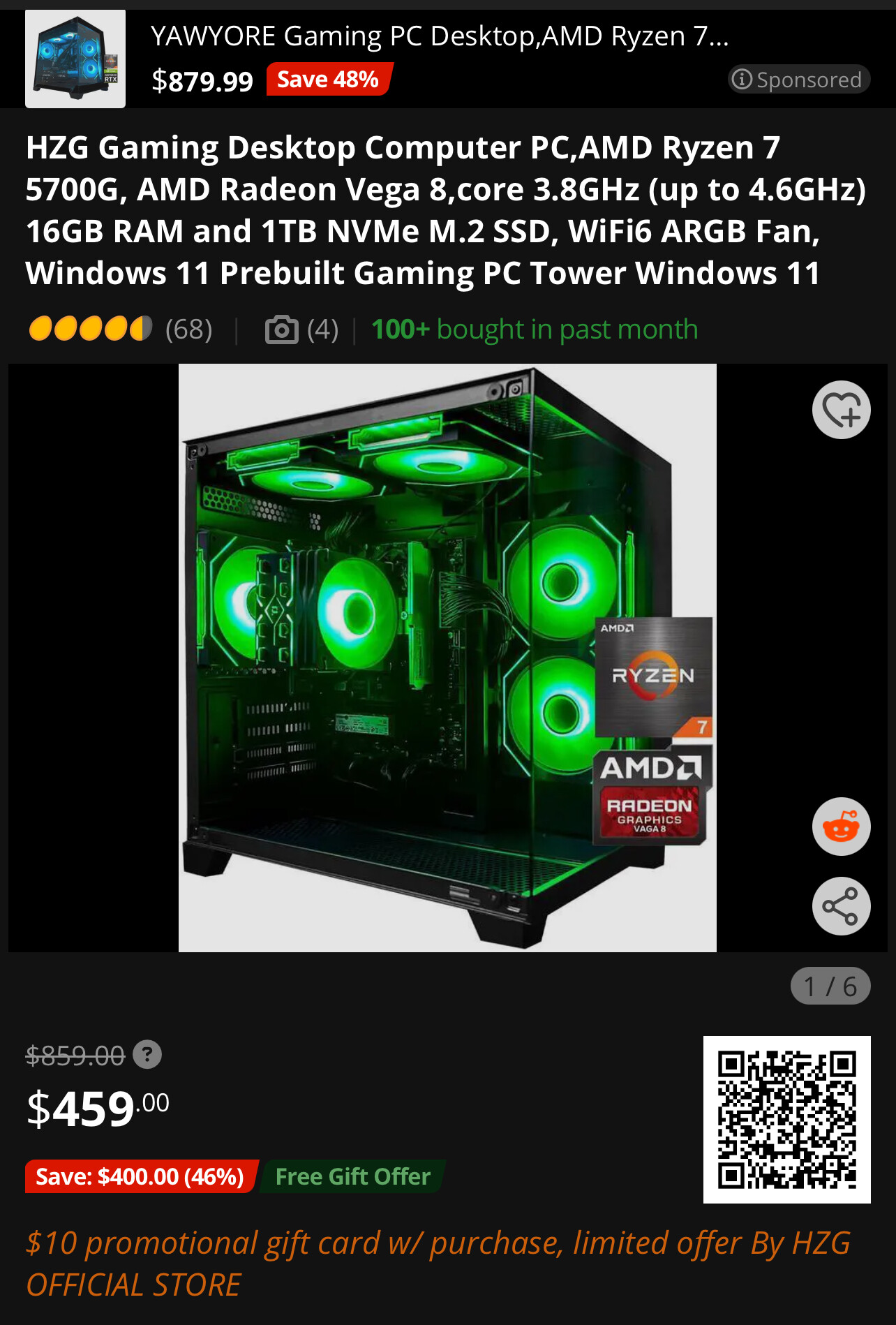
Task: Share the product on Reddit
Action: (x=841, y=827)
